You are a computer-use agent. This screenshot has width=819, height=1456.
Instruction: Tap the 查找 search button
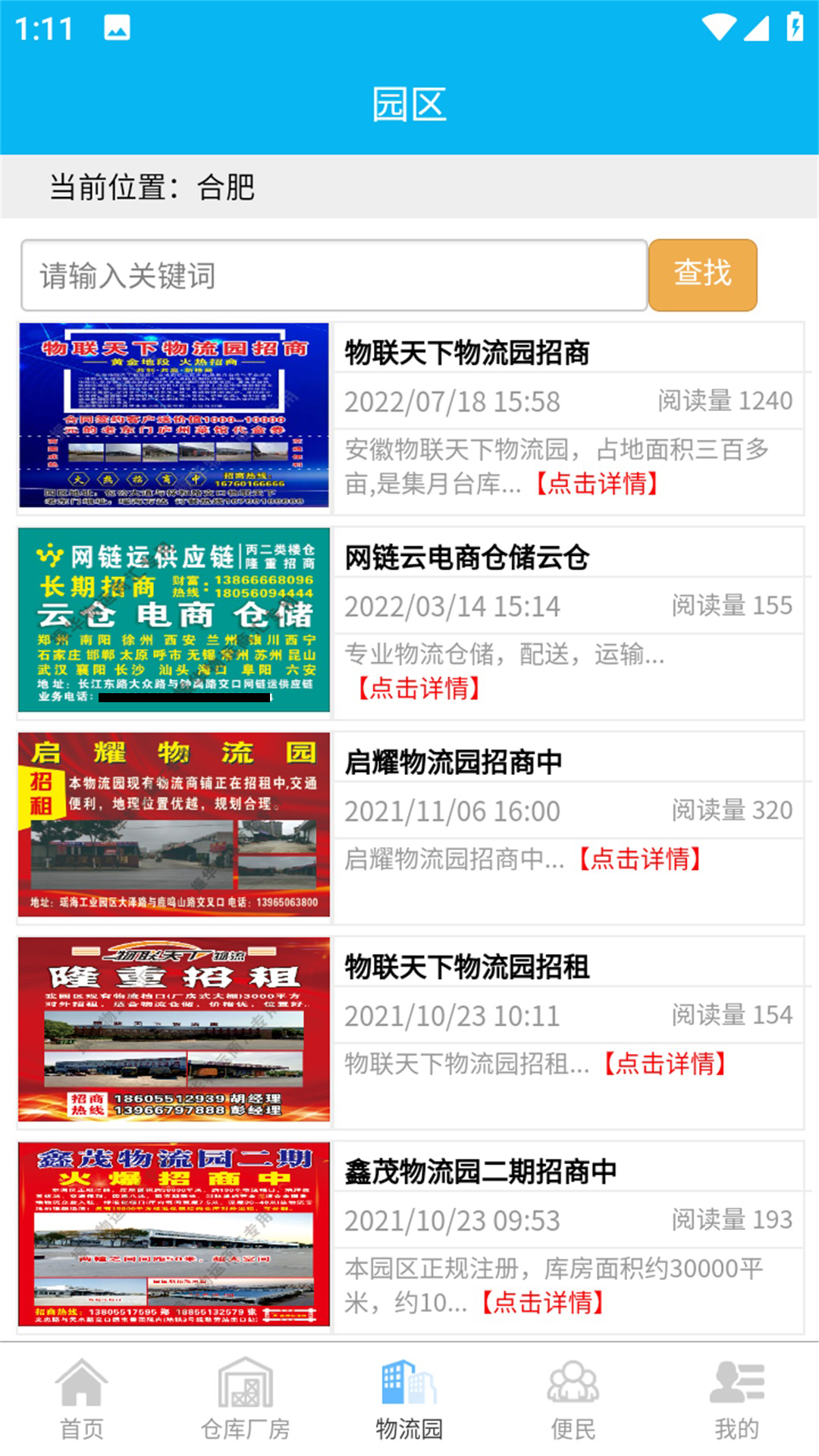[702, 275]
